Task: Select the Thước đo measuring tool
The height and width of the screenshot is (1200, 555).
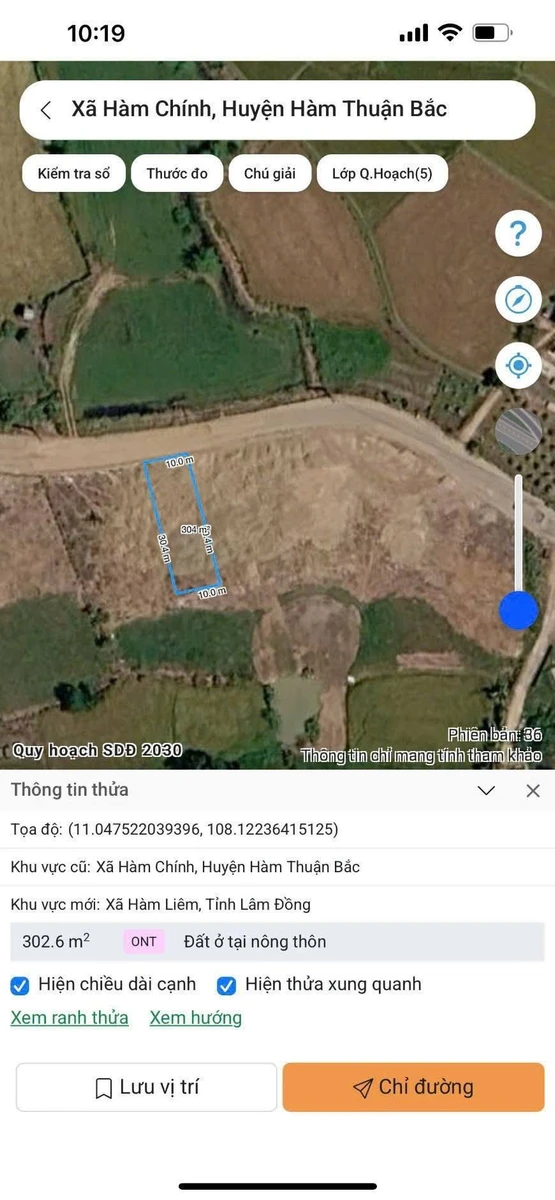Action: 177,173
